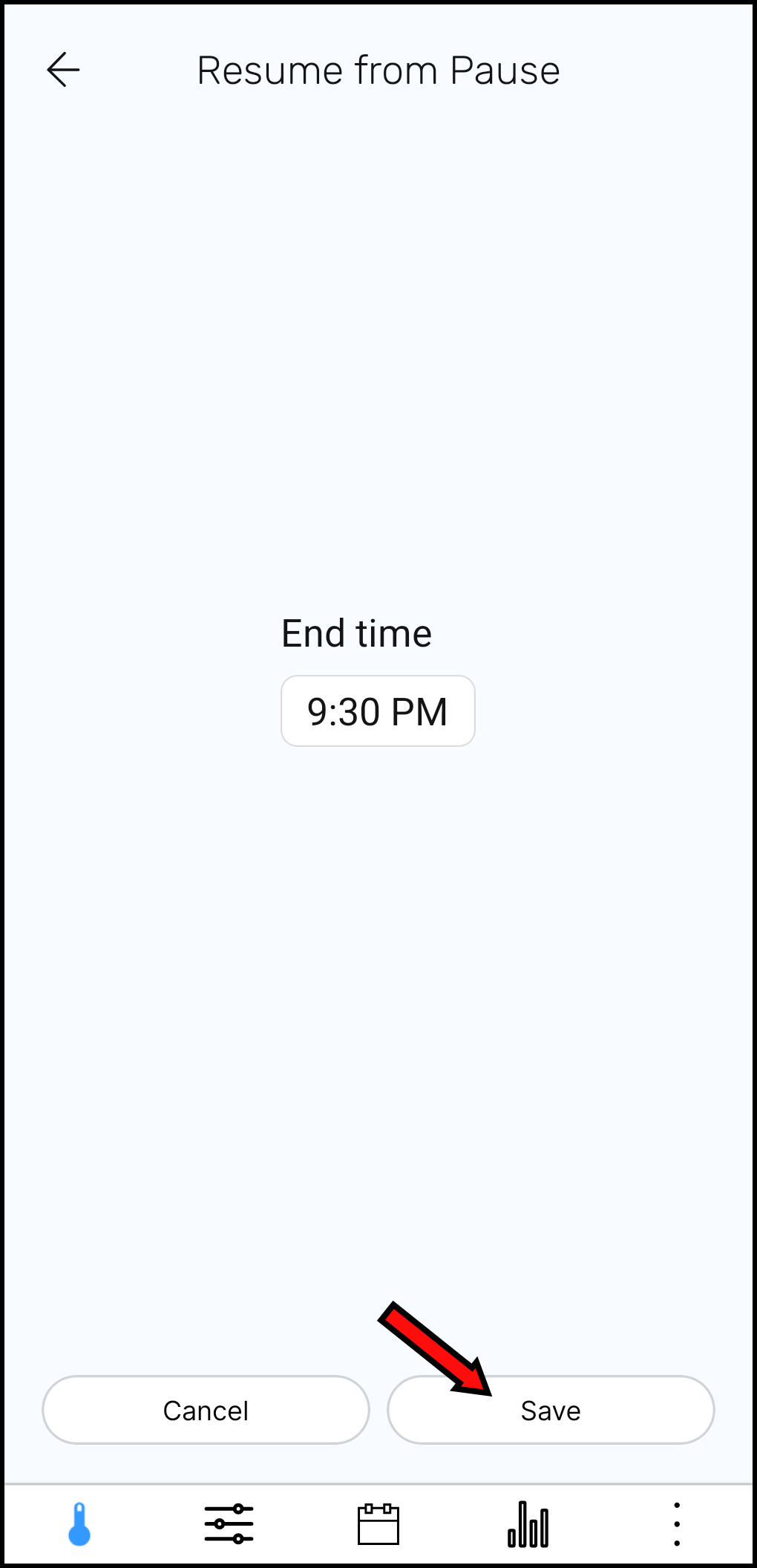This screenshot has height=1568, width=757.
Task: Open the thermometer temperature tab
Action: (79, 1524)
